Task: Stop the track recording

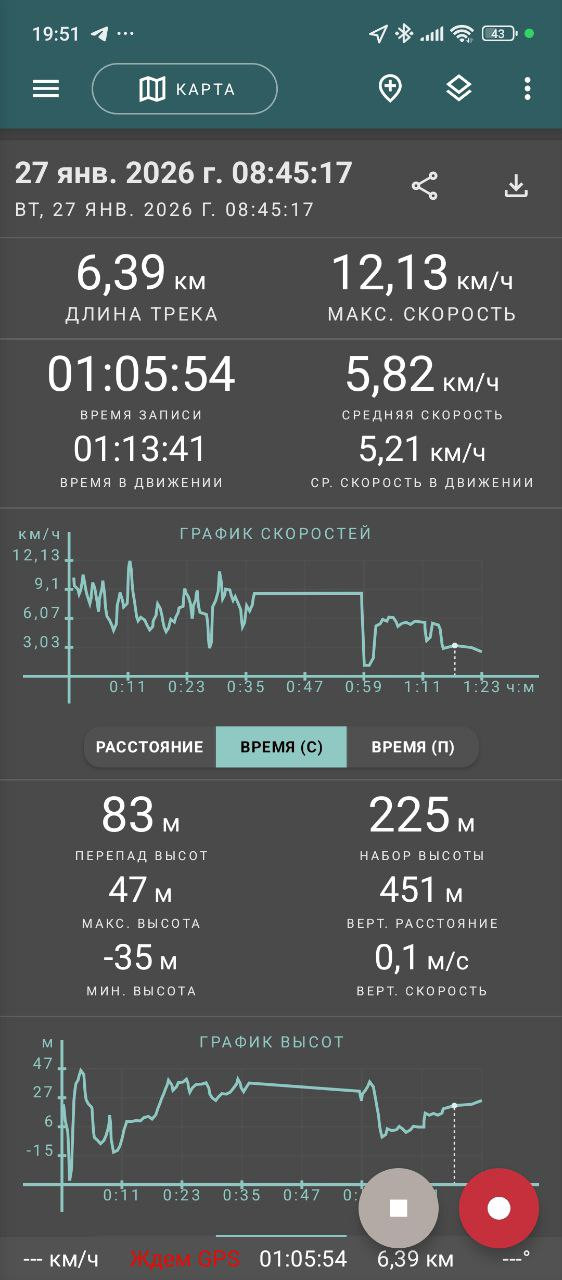Action: [x=399, y=1208]
